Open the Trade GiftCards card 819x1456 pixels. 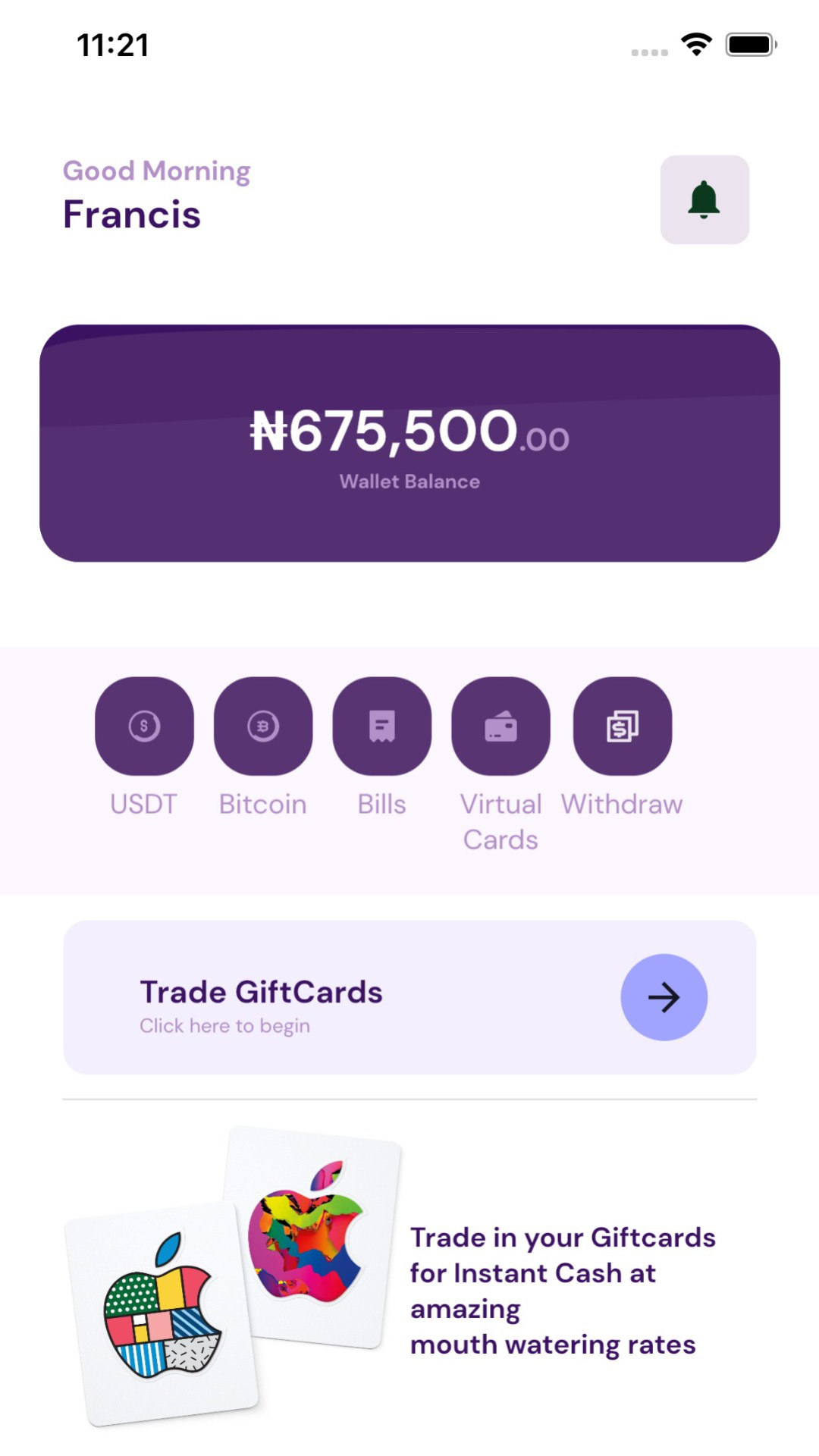pyautogui.click(x=409, y=997)
